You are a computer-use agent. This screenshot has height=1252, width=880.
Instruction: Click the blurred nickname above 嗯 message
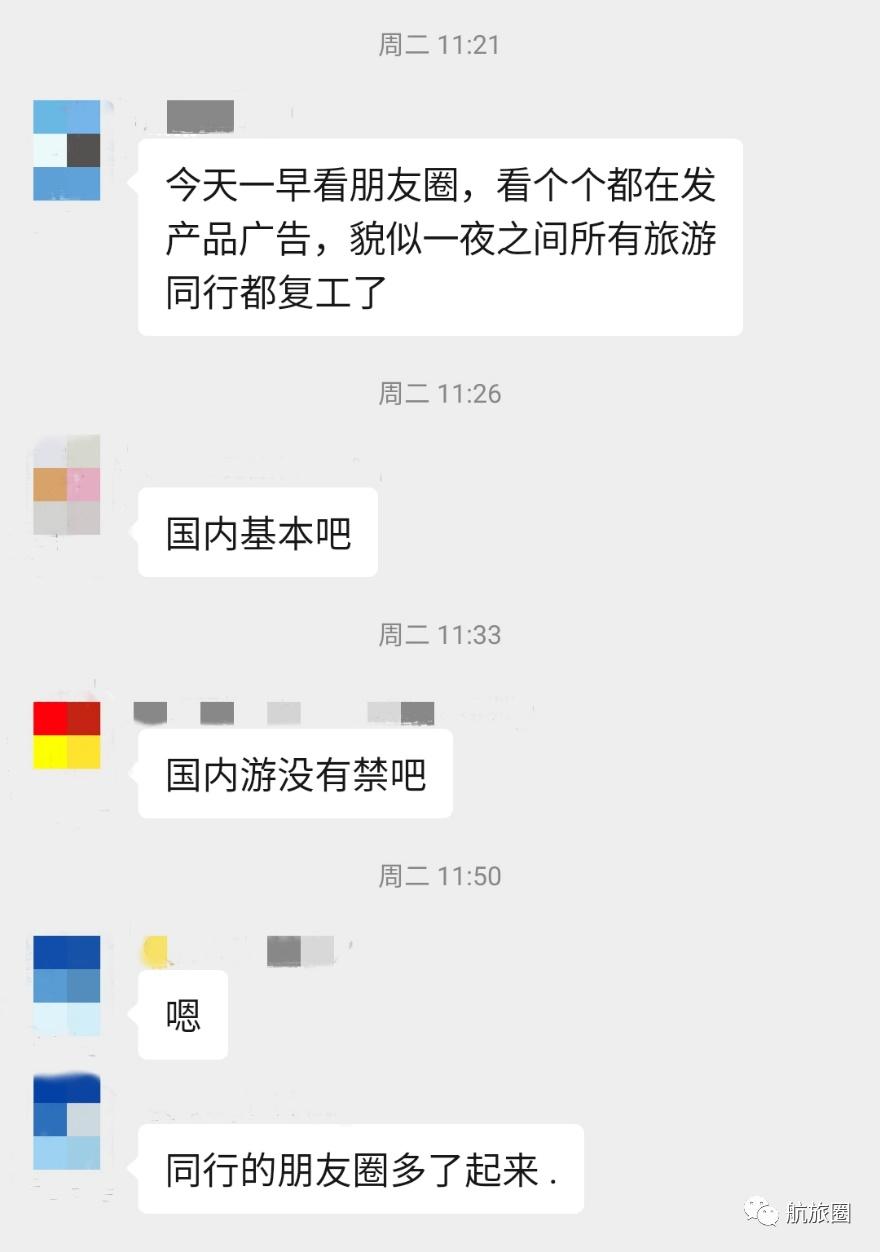pyautogui.click(x=300, y=950)
